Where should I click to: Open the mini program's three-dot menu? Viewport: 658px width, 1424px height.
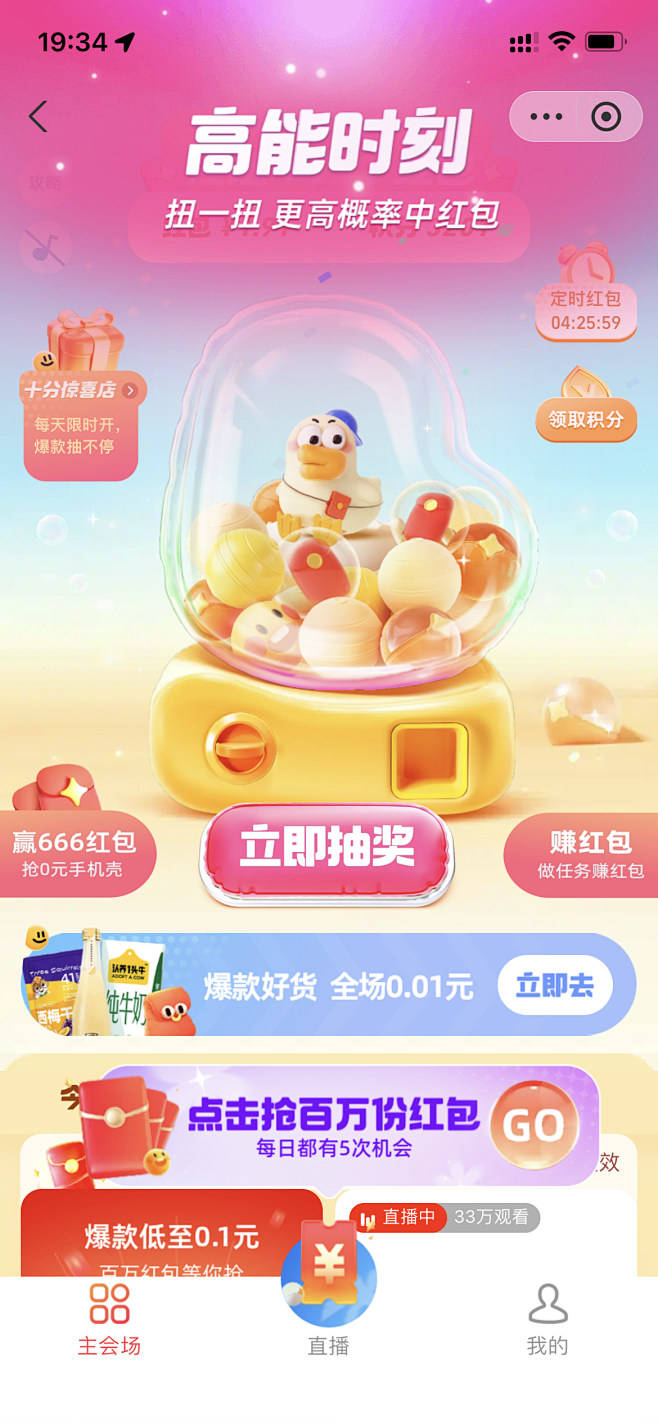click(546, 117)
